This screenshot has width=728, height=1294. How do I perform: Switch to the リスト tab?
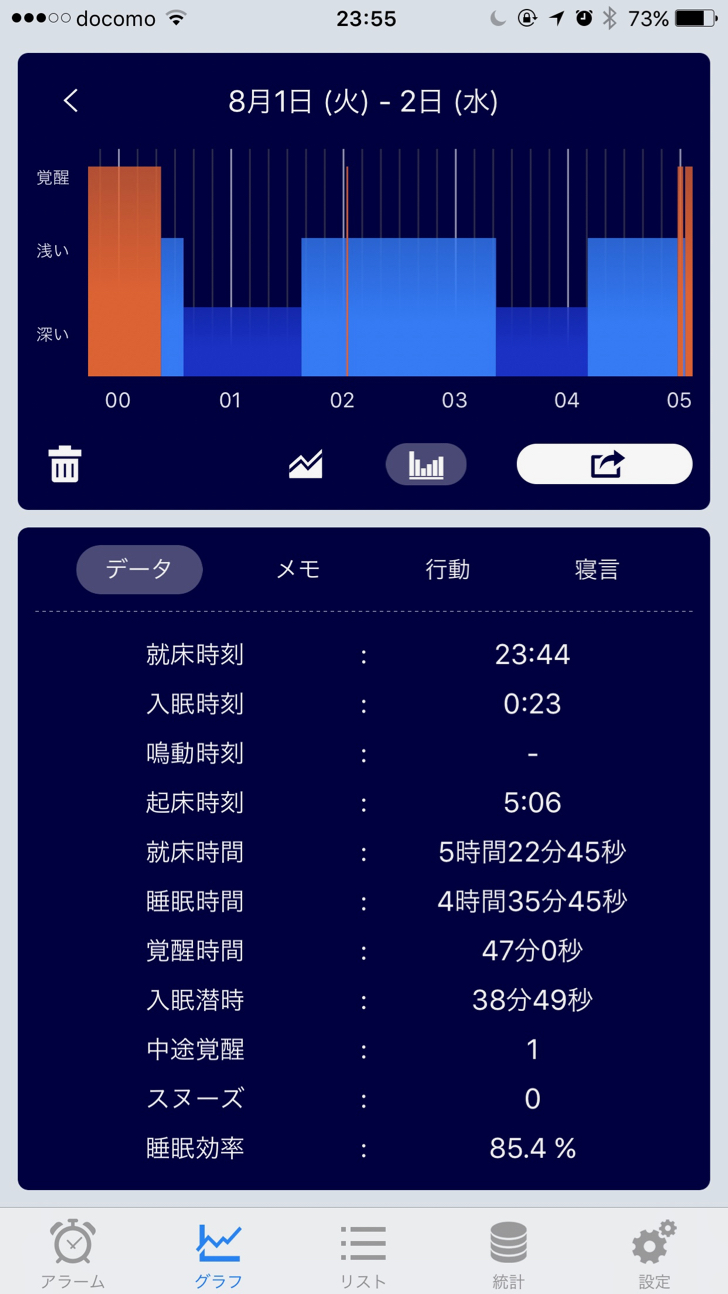coord(363,1253)
